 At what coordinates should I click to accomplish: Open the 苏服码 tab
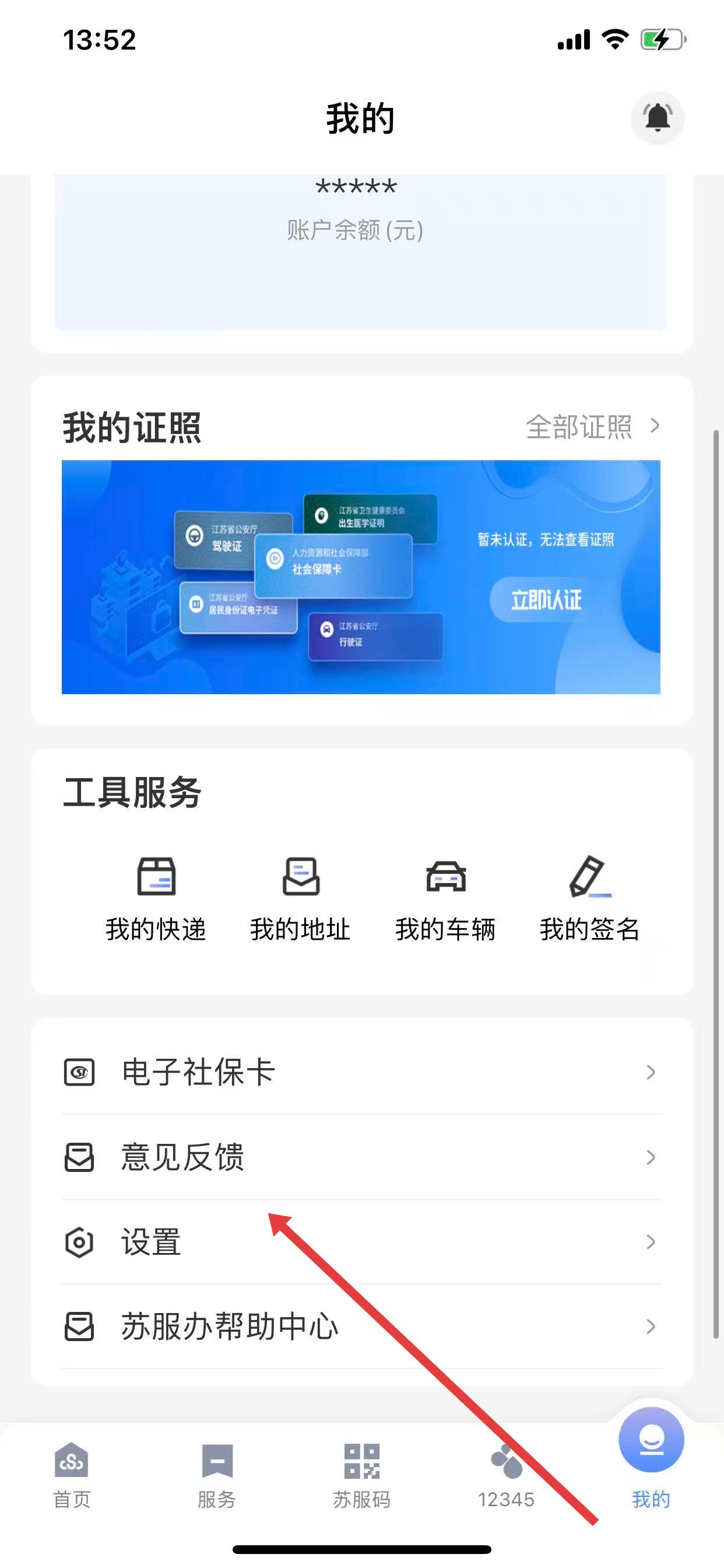coord(362,1475)
